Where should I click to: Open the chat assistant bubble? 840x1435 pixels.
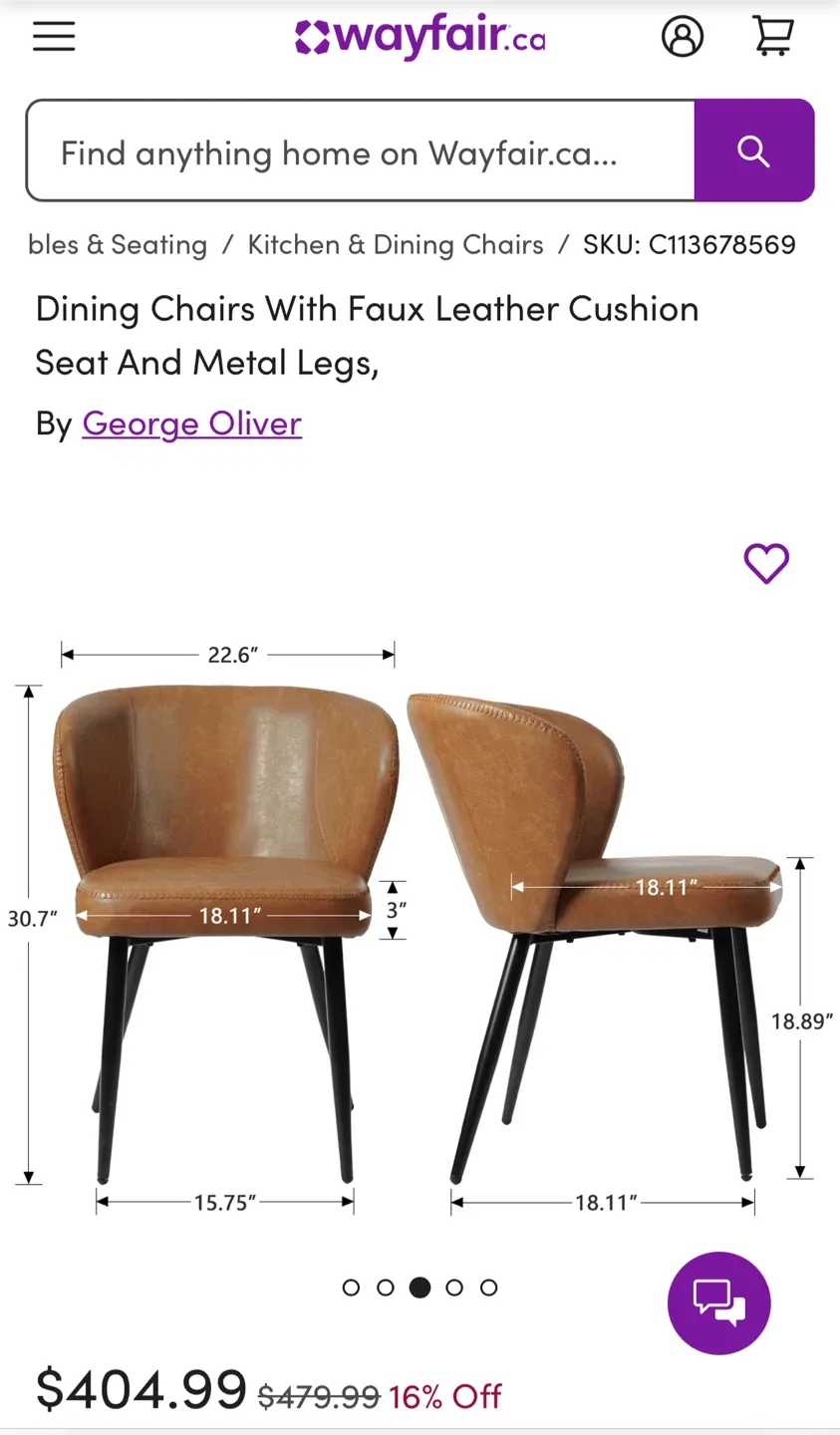pyautogui.click(x=718, y=1303)
